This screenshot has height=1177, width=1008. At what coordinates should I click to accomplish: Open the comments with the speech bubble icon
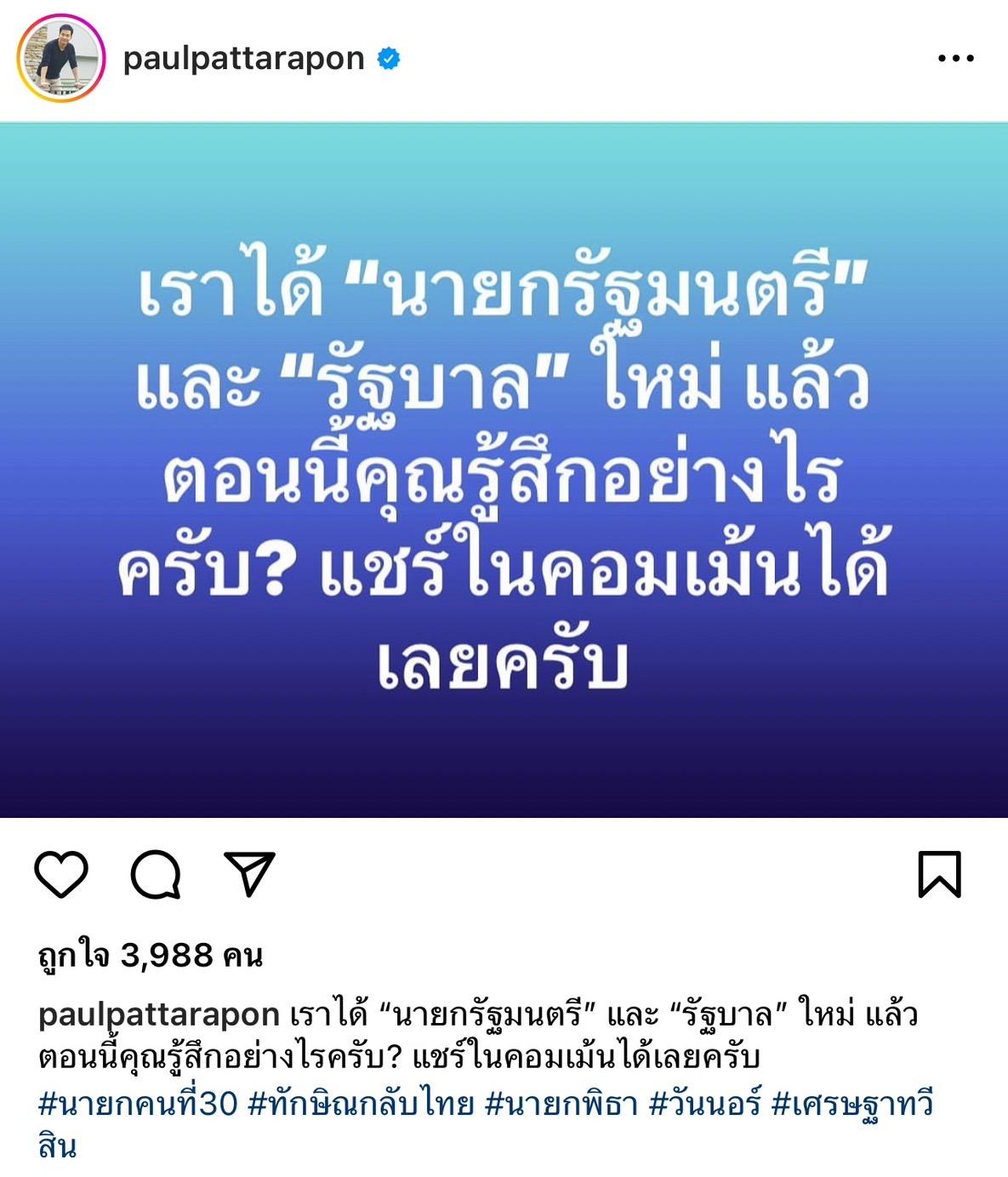coord(156,874)
